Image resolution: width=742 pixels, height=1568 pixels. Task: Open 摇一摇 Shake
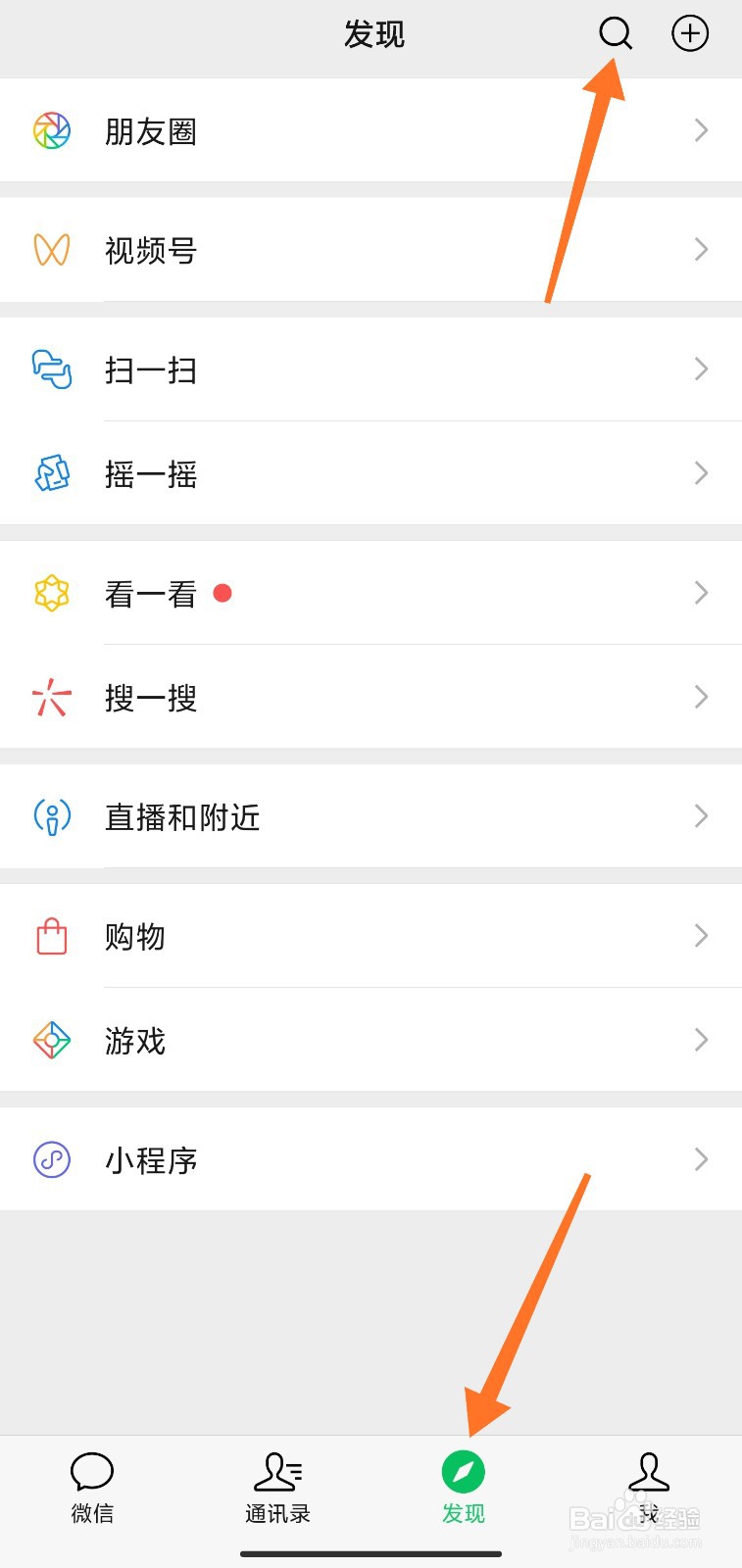tap(371, 473)
